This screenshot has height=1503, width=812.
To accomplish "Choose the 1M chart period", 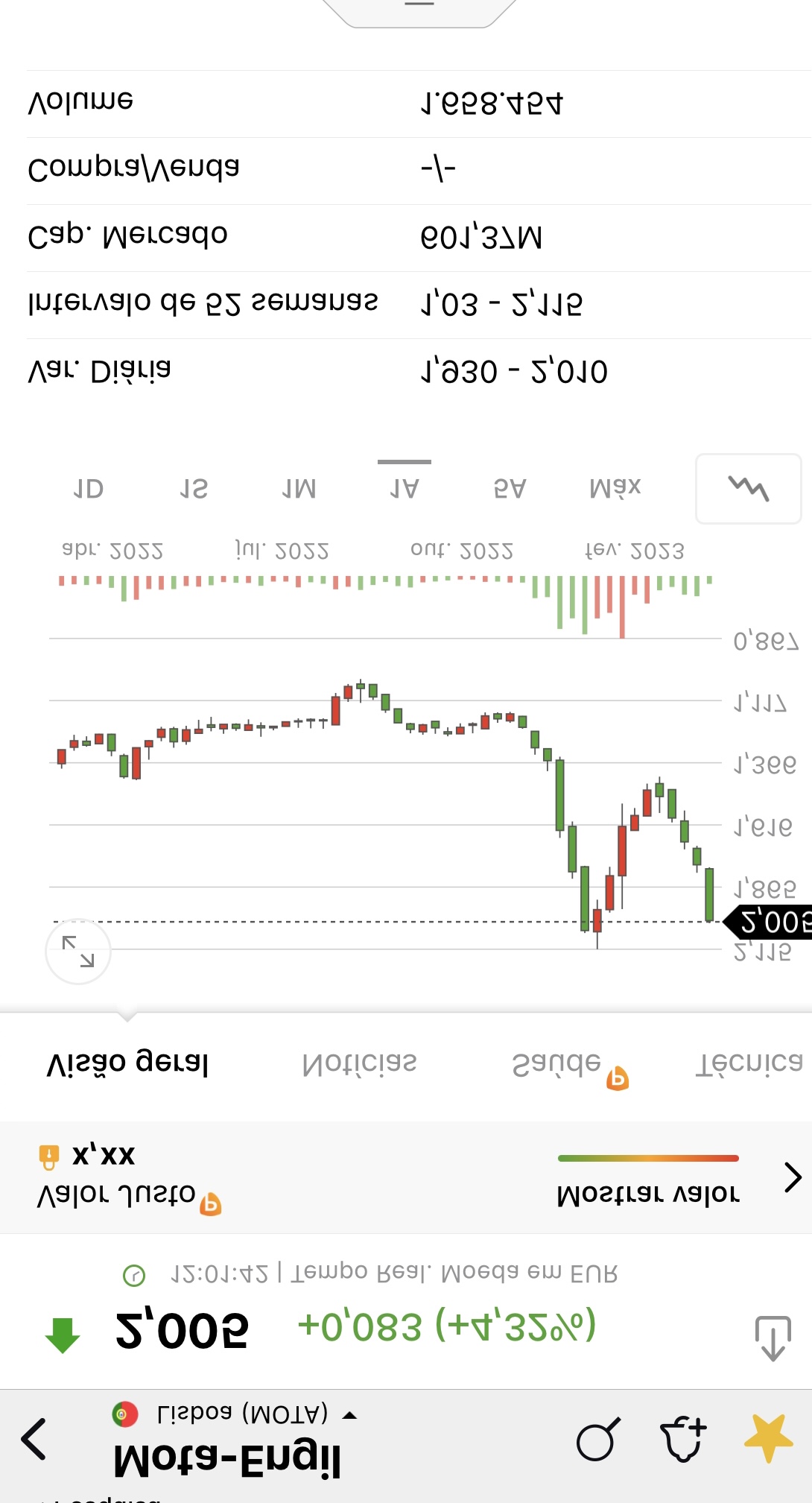I will click(x=299, y=489).
